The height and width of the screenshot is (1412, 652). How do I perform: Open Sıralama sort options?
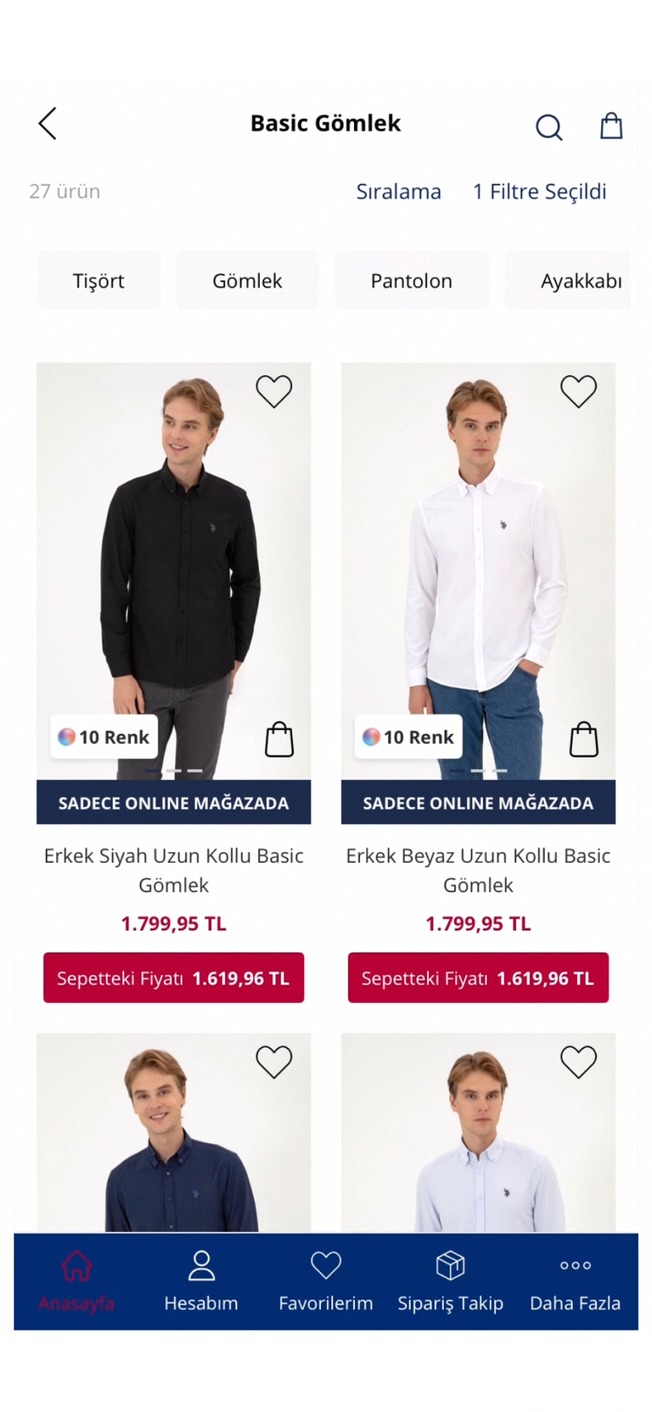(398, 192)
